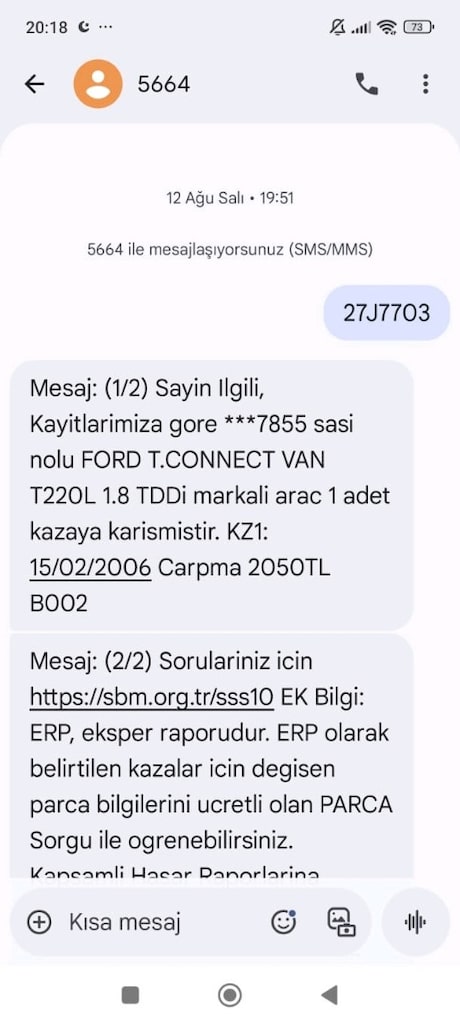Open the sbm.org.tr/sss10 link

pos(152,697)
